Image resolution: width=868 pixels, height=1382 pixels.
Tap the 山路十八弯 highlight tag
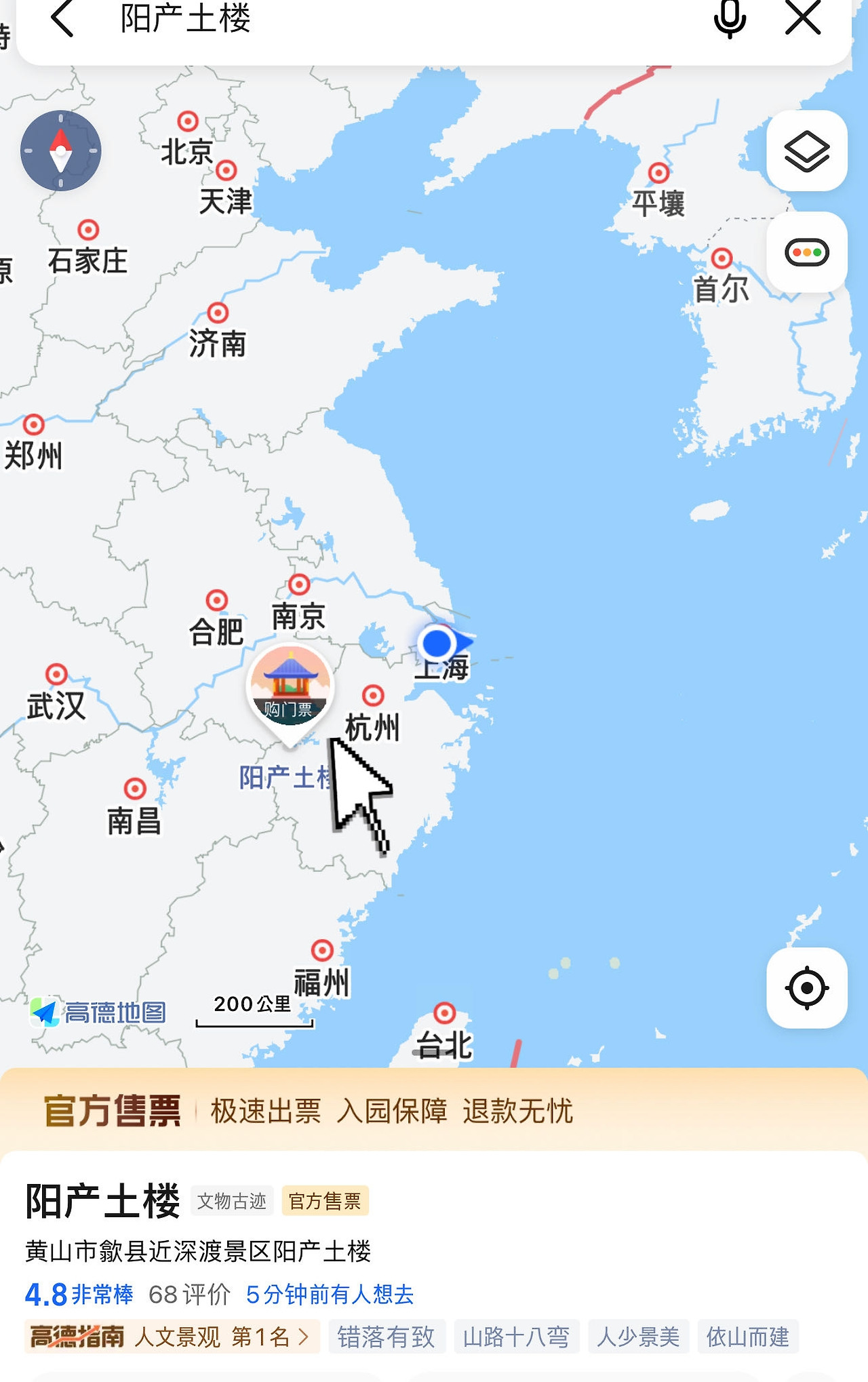coord(517,1337)
